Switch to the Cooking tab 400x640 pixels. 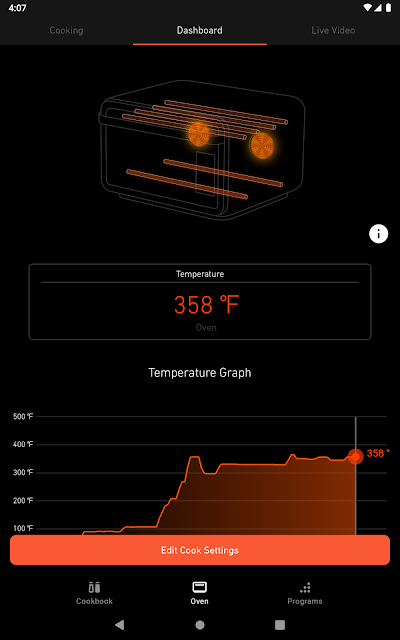(66, 31)
